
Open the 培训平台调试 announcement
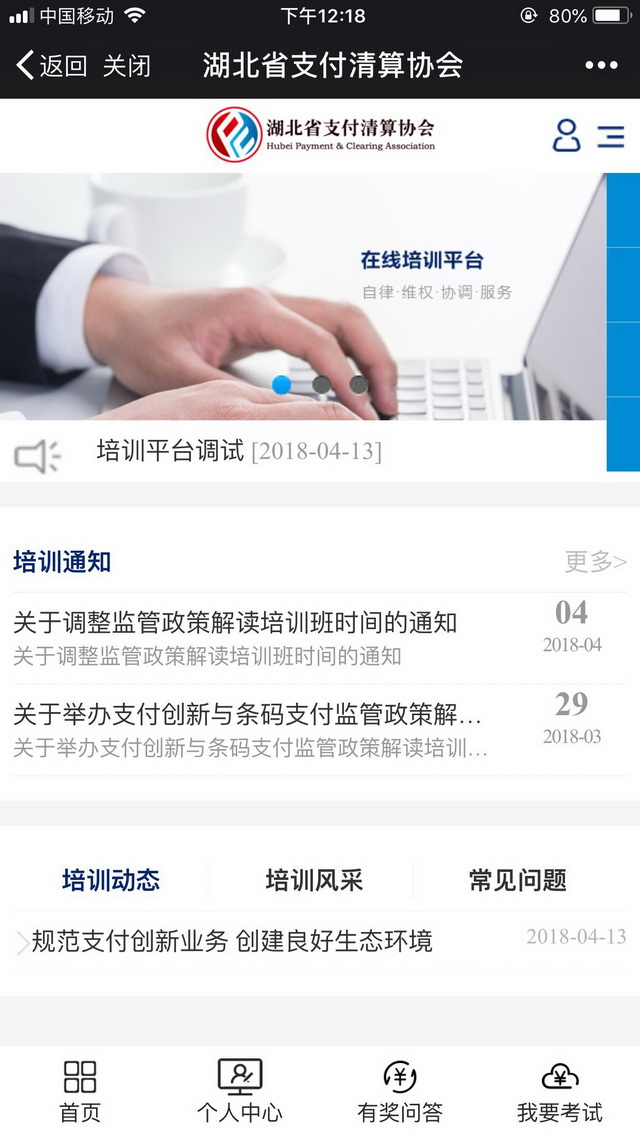pyautogui.click(x=239, y=451)
